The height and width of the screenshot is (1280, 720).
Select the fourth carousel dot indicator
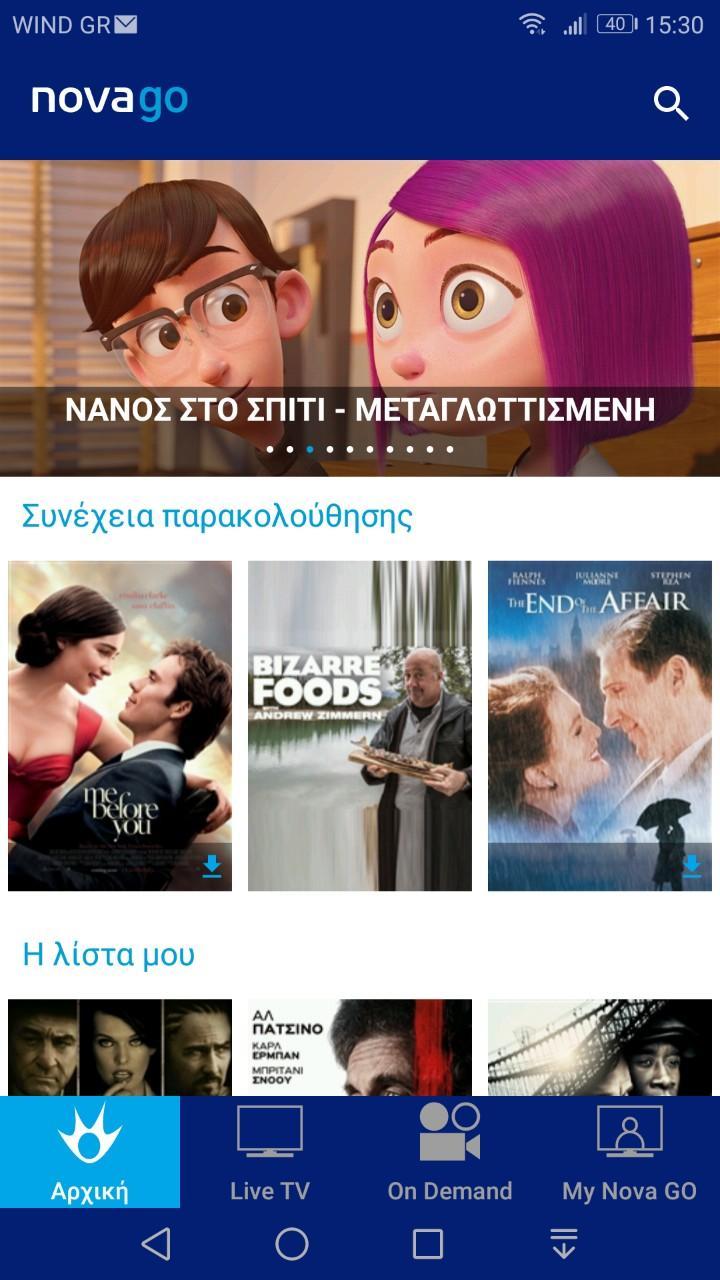coord(329,450)
